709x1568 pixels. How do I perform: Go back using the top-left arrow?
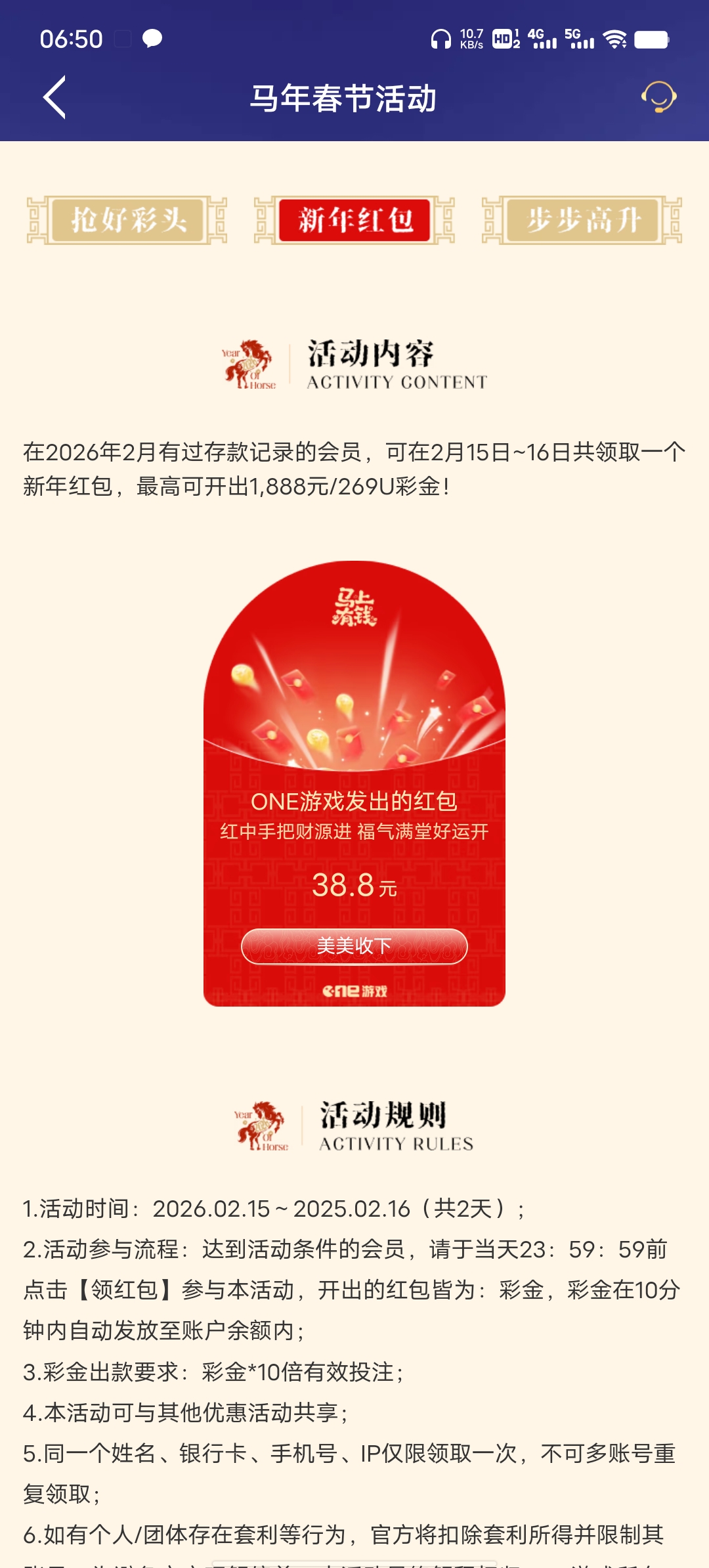55,97
